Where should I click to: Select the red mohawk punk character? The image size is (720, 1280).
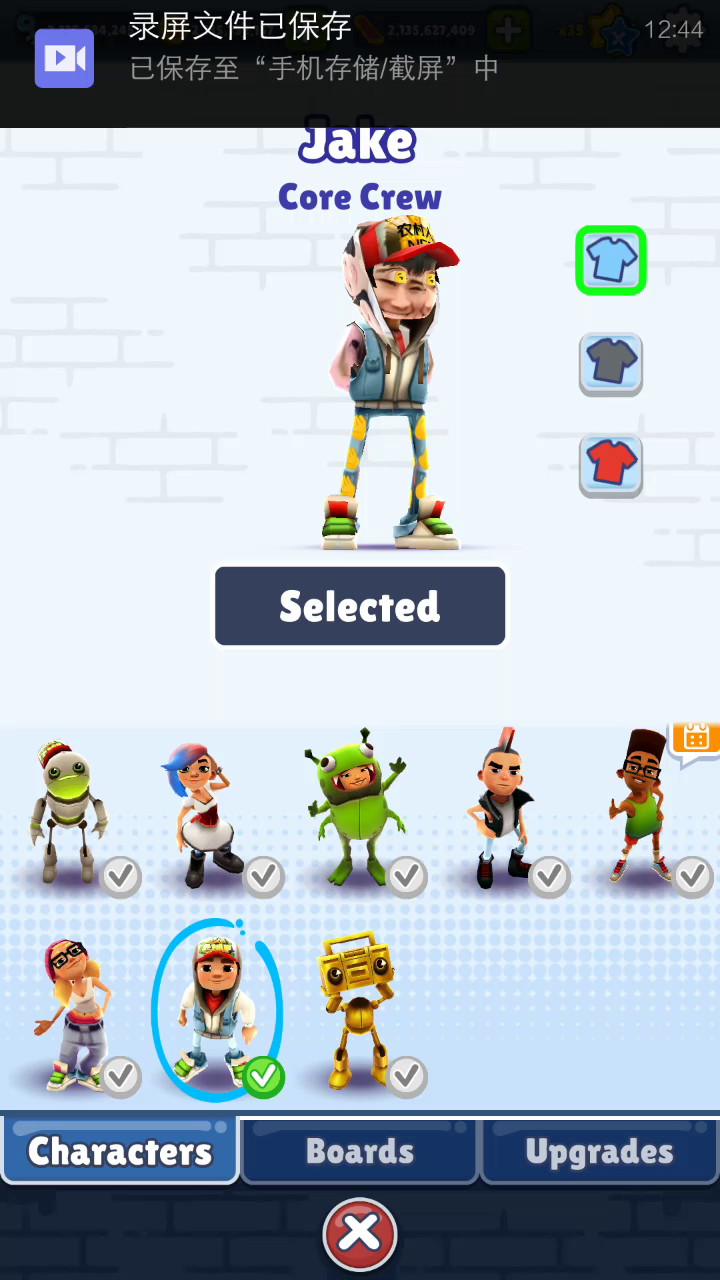499,812
